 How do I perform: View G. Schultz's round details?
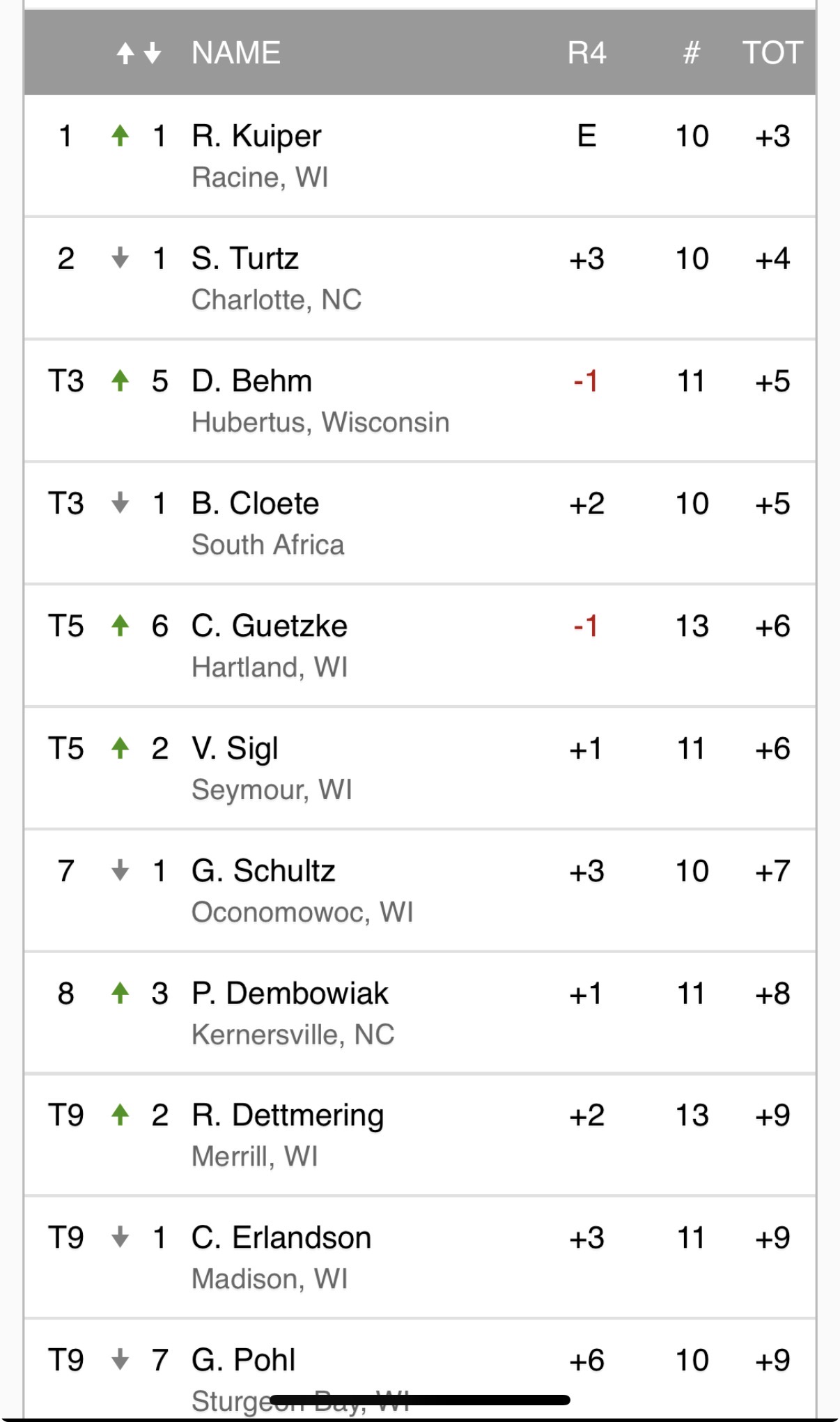point(420,890)
